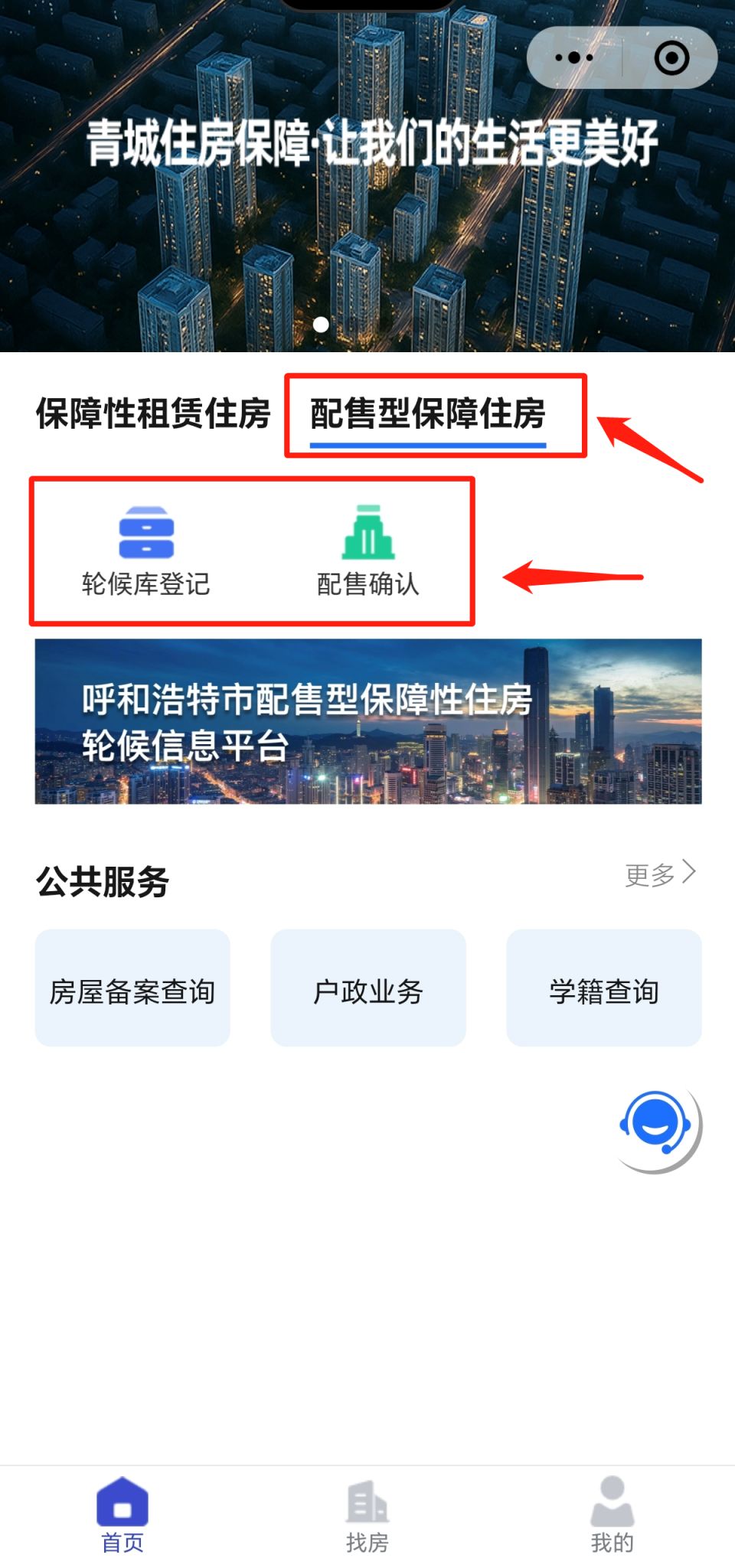Open the 轮候信息平台 banner
This screenshot has width=735, height=1568.
click(367, 721)
